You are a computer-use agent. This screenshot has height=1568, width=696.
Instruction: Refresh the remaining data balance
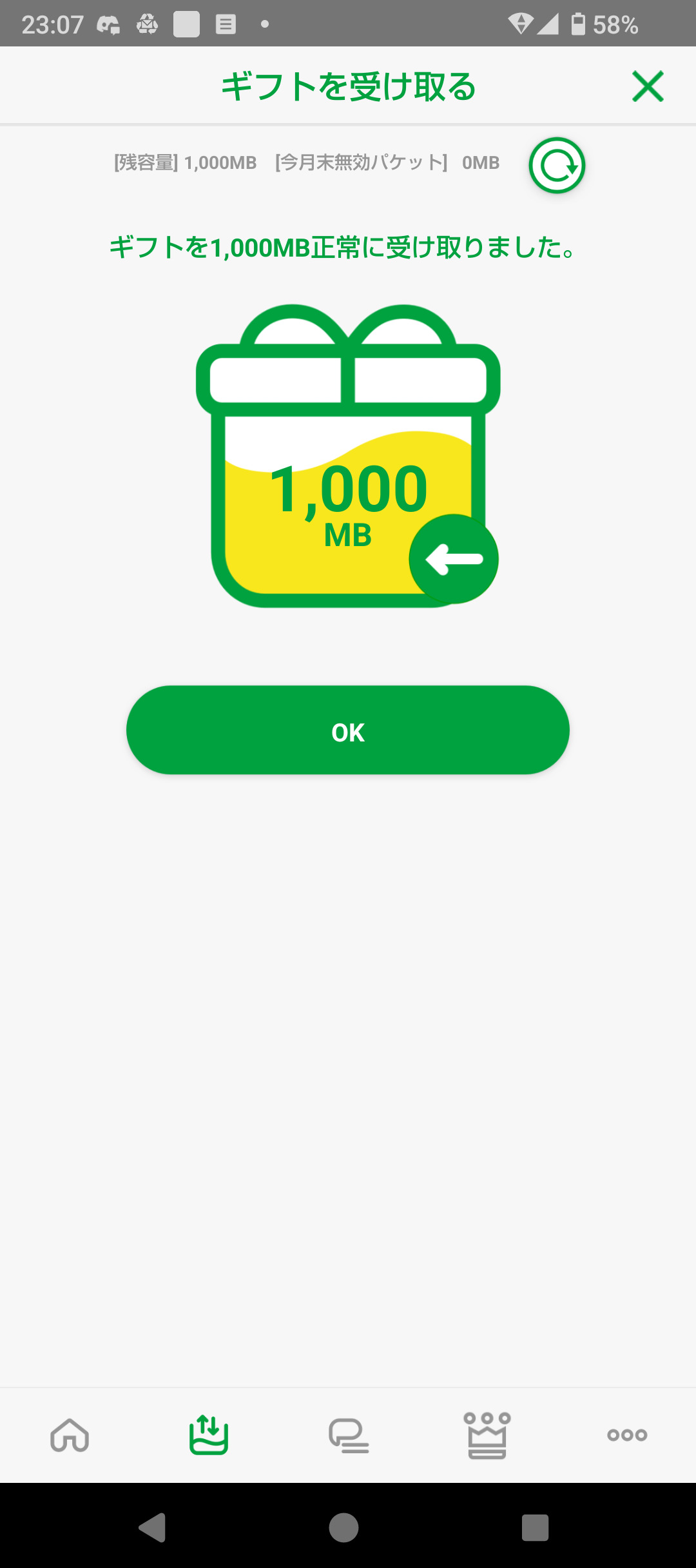(557, 165)
